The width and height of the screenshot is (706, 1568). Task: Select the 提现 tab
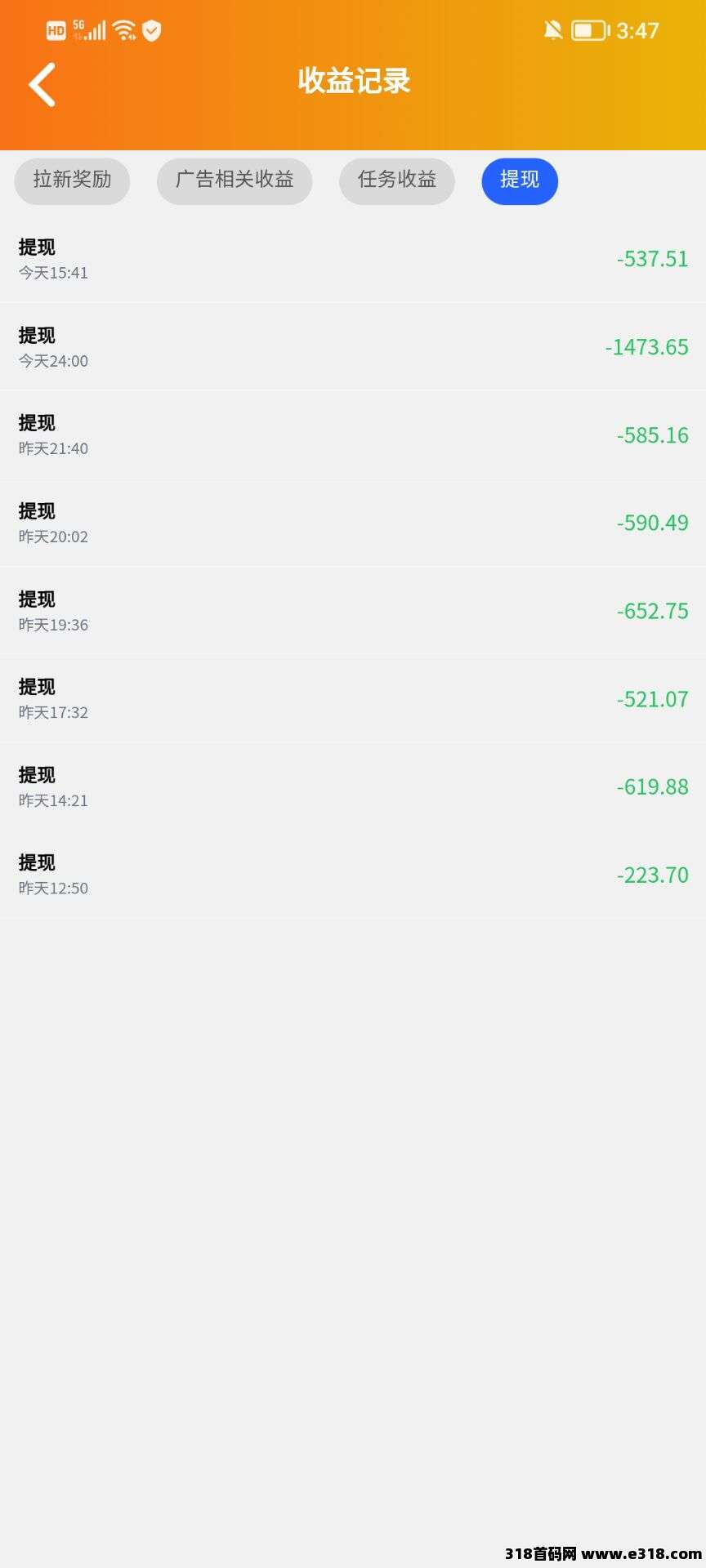point(520,180)
